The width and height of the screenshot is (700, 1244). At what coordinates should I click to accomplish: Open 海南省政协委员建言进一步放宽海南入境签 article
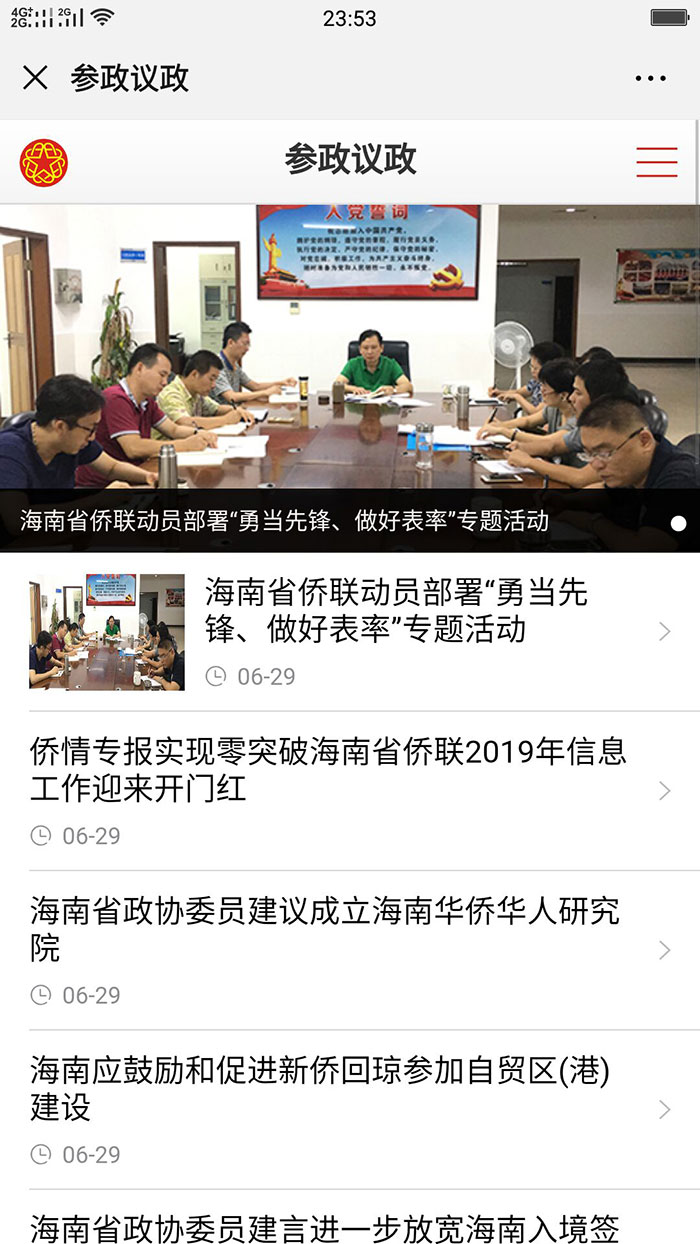click(x=325, y=1226)
